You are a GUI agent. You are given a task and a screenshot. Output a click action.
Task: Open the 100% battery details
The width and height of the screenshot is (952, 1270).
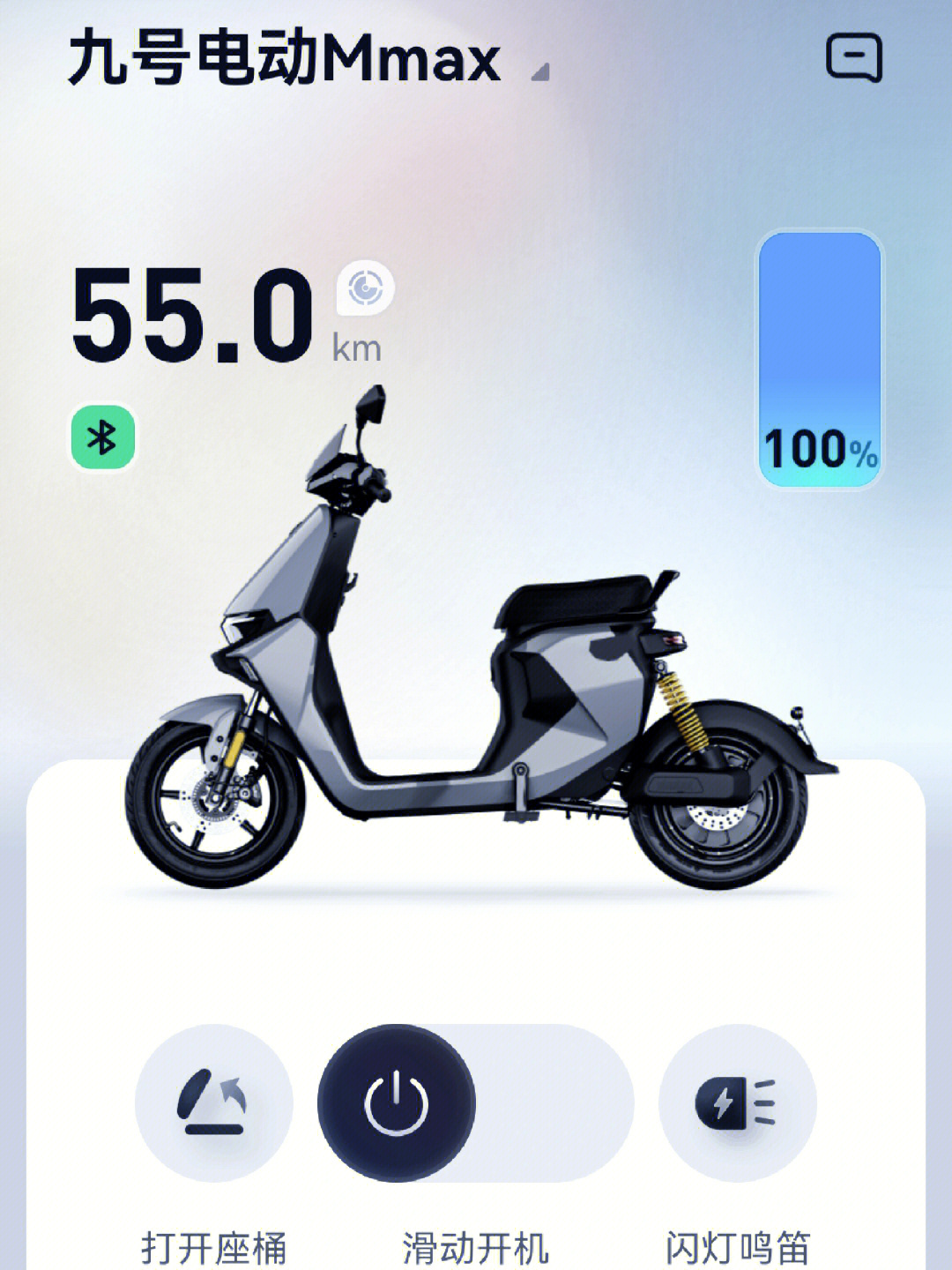[820, 360]
